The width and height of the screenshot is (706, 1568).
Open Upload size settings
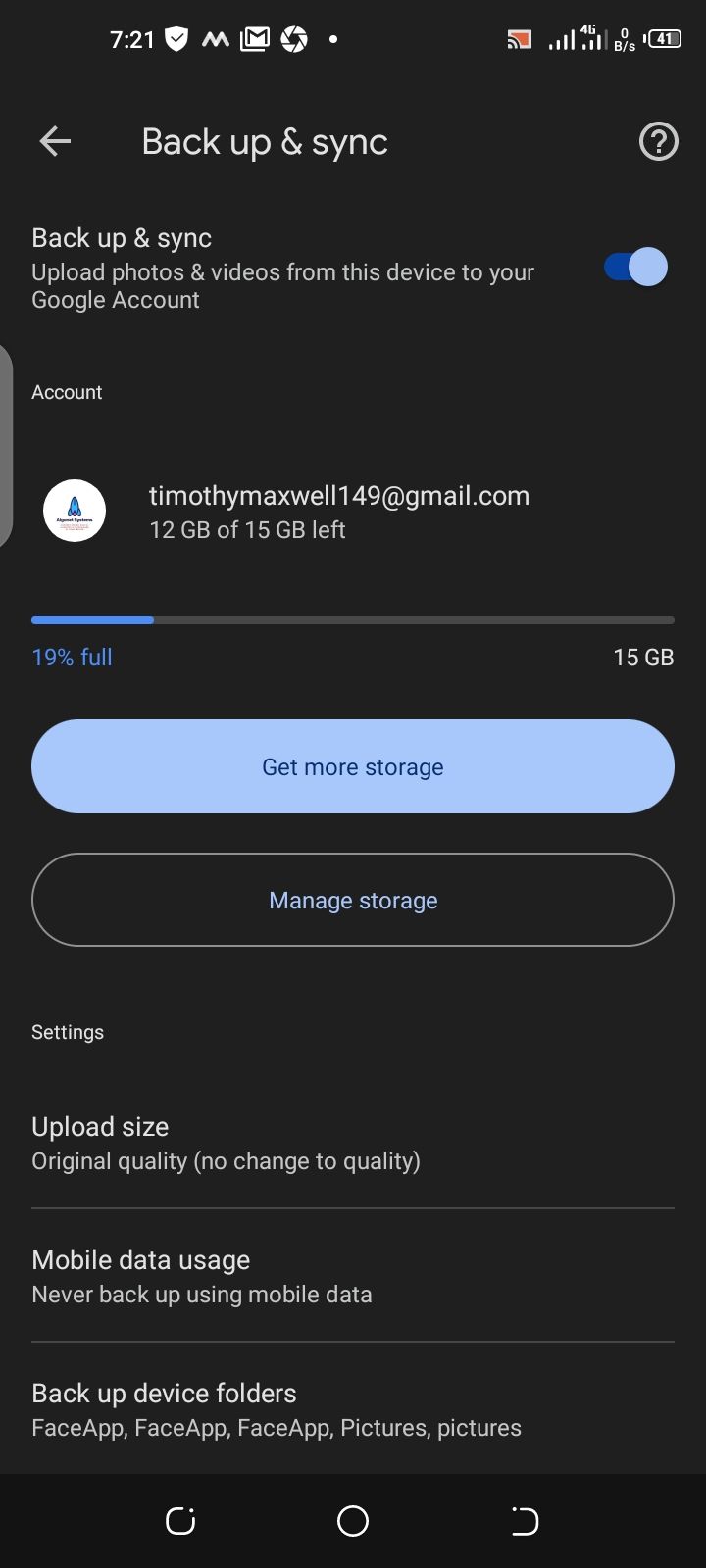click(x=353, y=1142)
